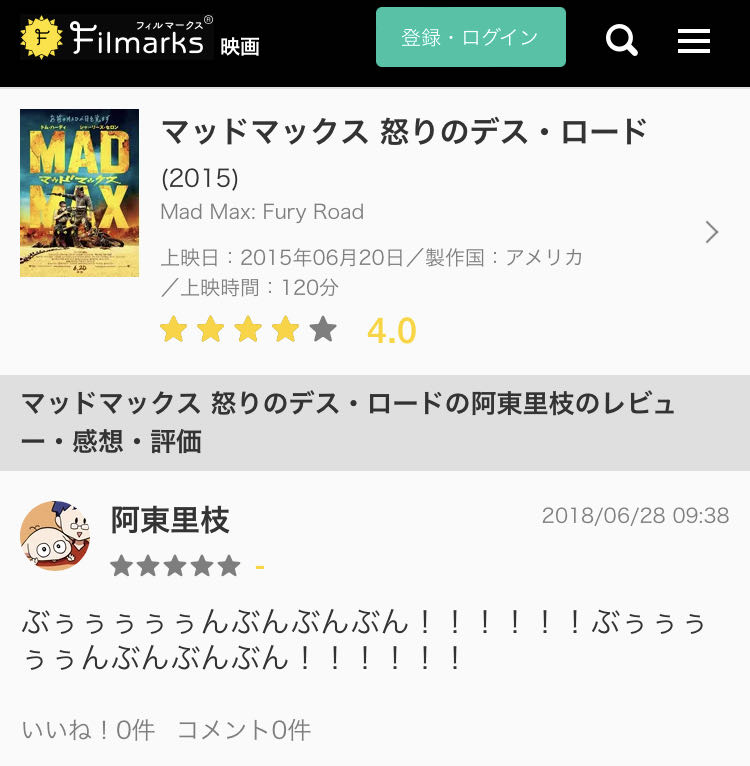Open the hamburger menu
750x766 pixels.
(694, 41)
